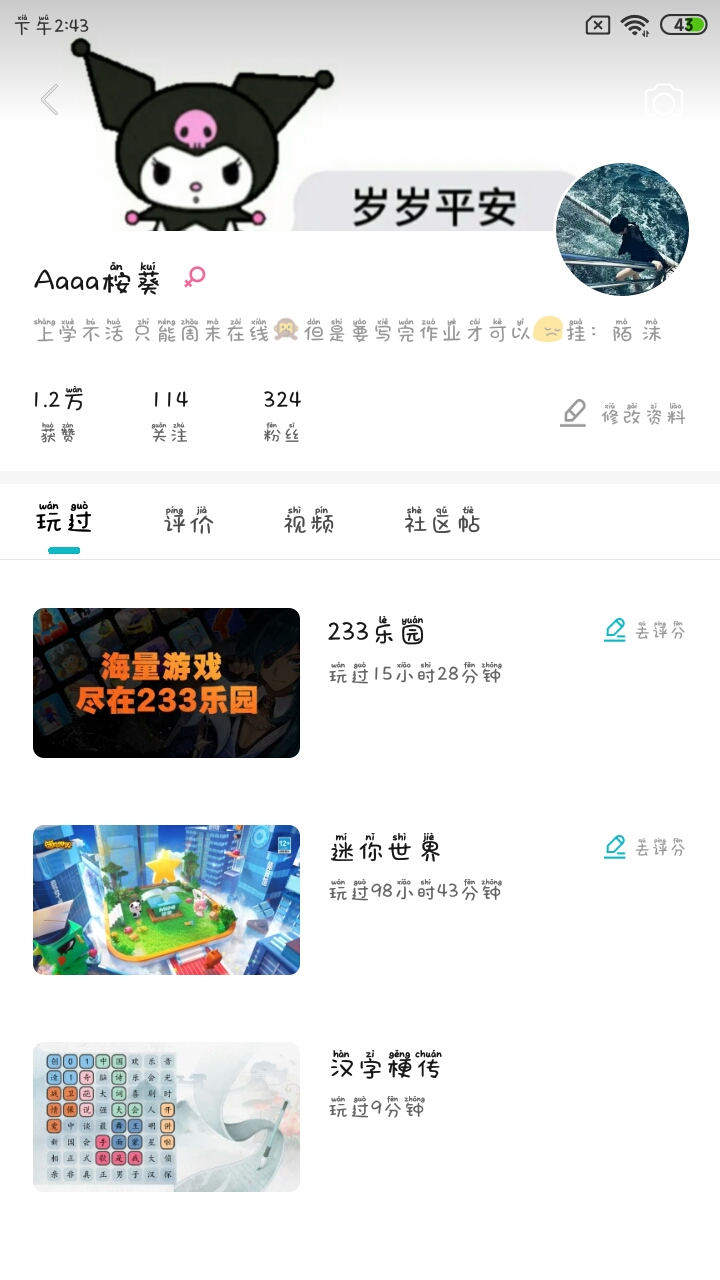Image resolution: width=720 pixels, height=1280 pixels.
Task: Open the 粉丝 followers list
Action: [282, 414]
